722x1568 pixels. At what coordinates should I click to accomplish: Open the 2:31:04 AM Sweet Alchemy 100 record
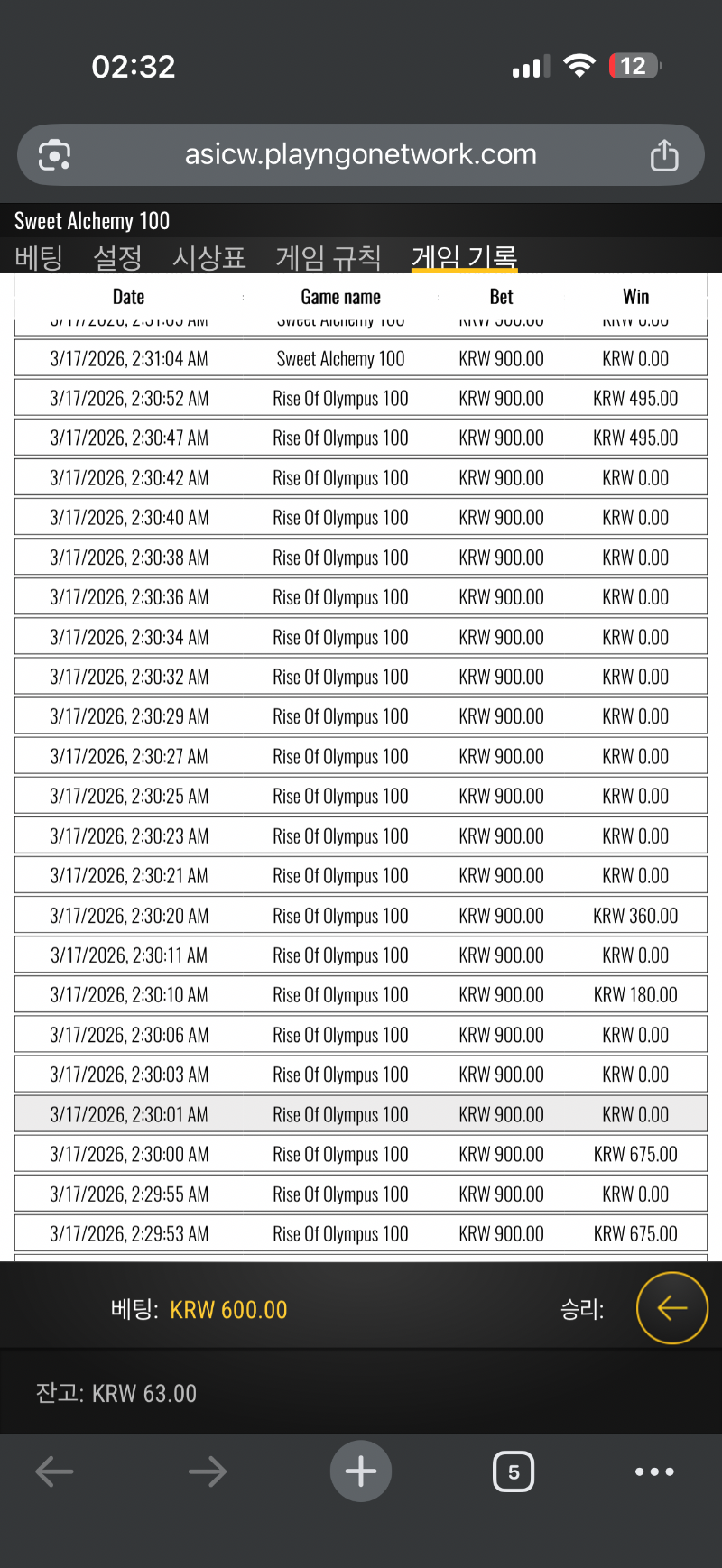360,359
